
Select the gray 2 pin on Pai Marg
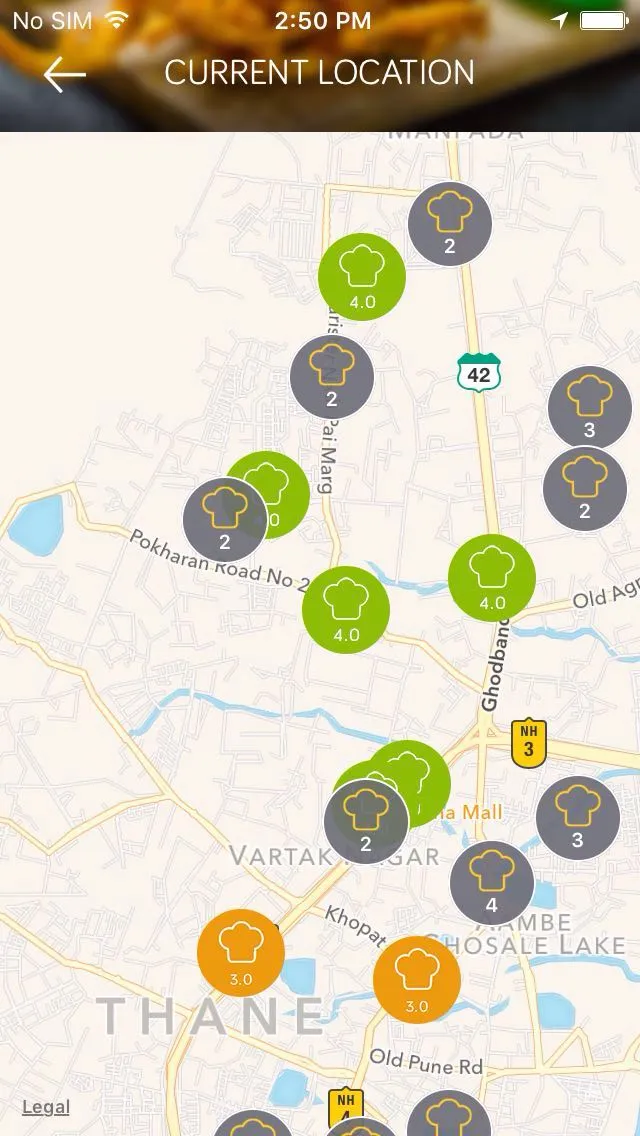tap(332, 376)
